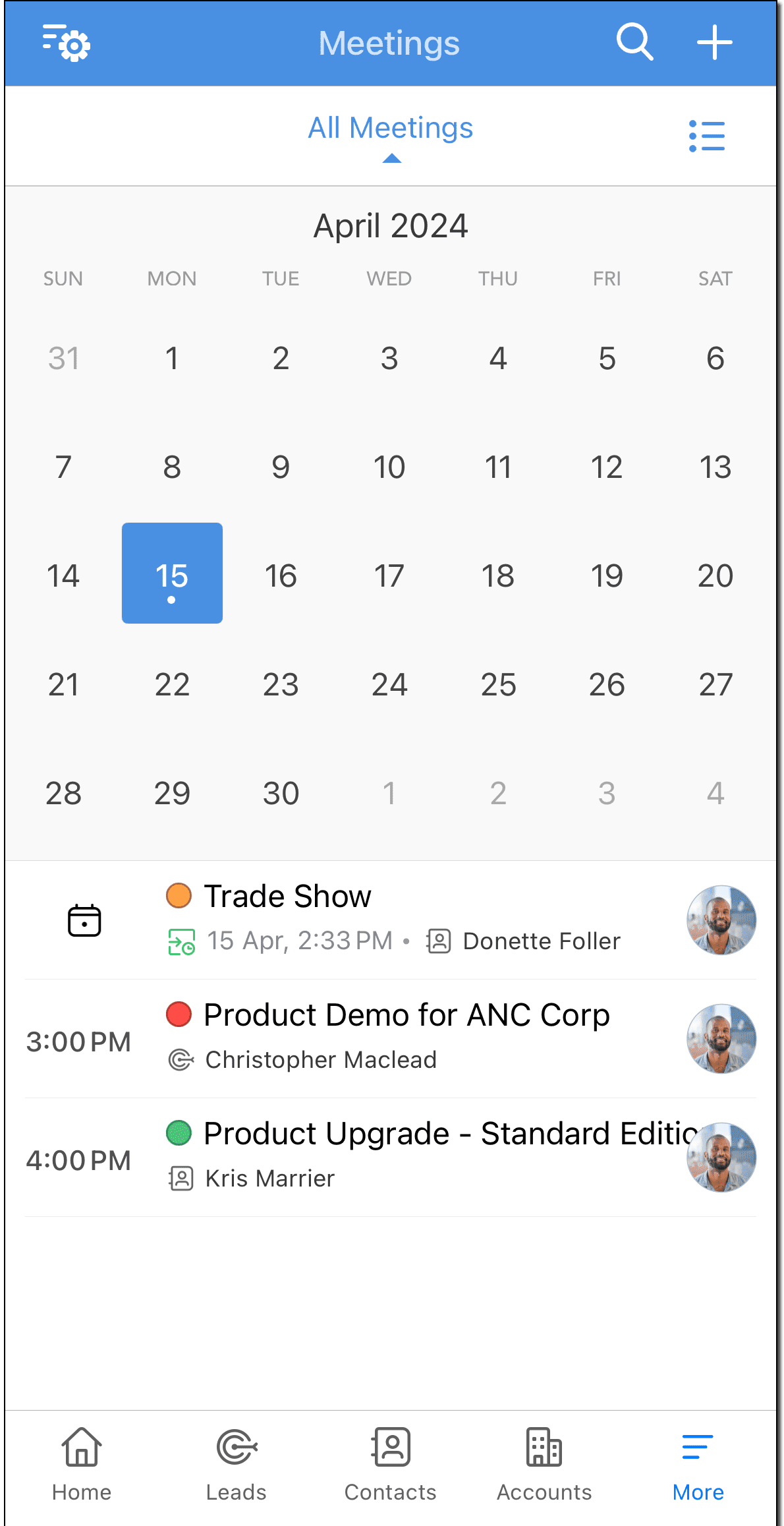Search meetings with the magnifier icon

coord(634,43)
